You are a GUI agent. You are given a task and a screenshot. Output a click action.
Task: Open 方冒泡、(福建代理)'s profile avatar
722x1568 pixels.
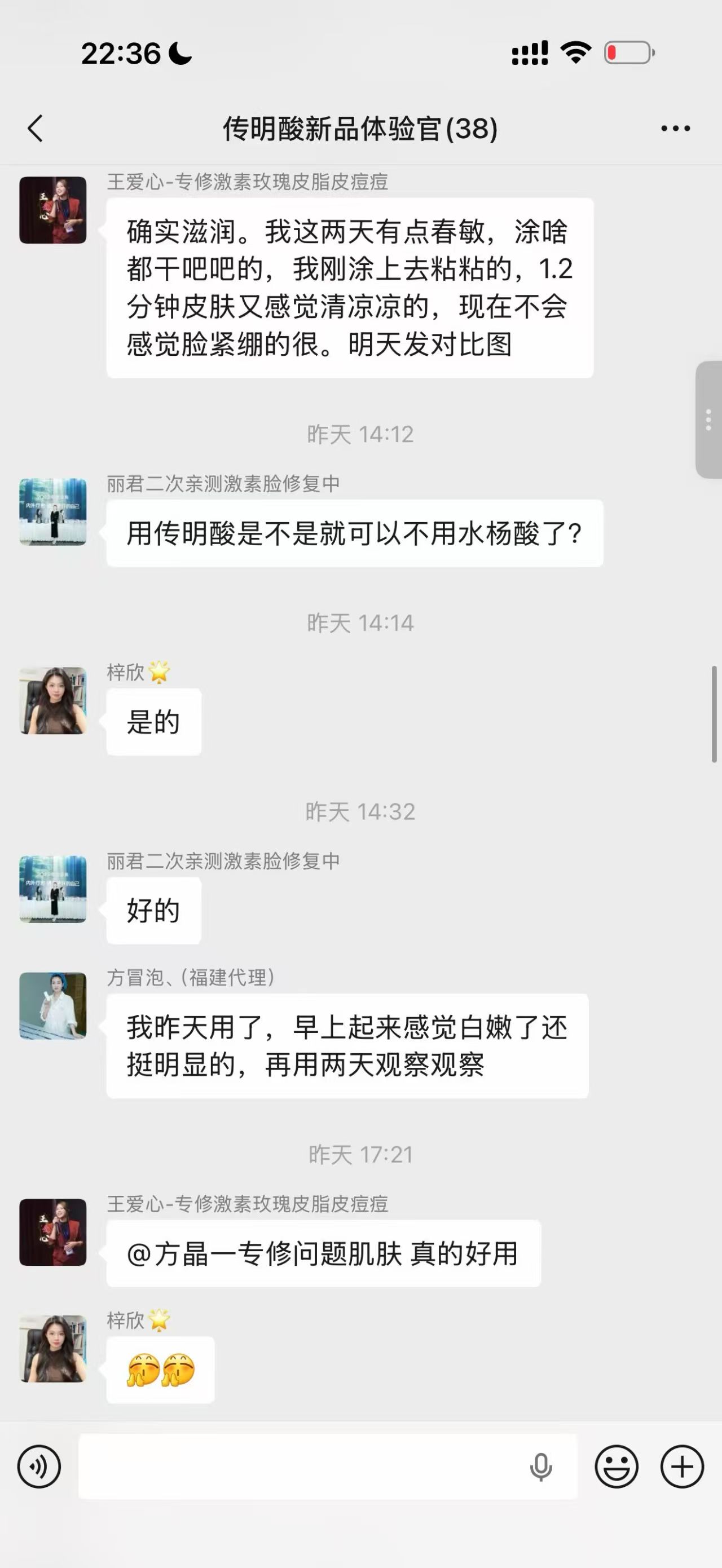click(x=53, y=1005)
